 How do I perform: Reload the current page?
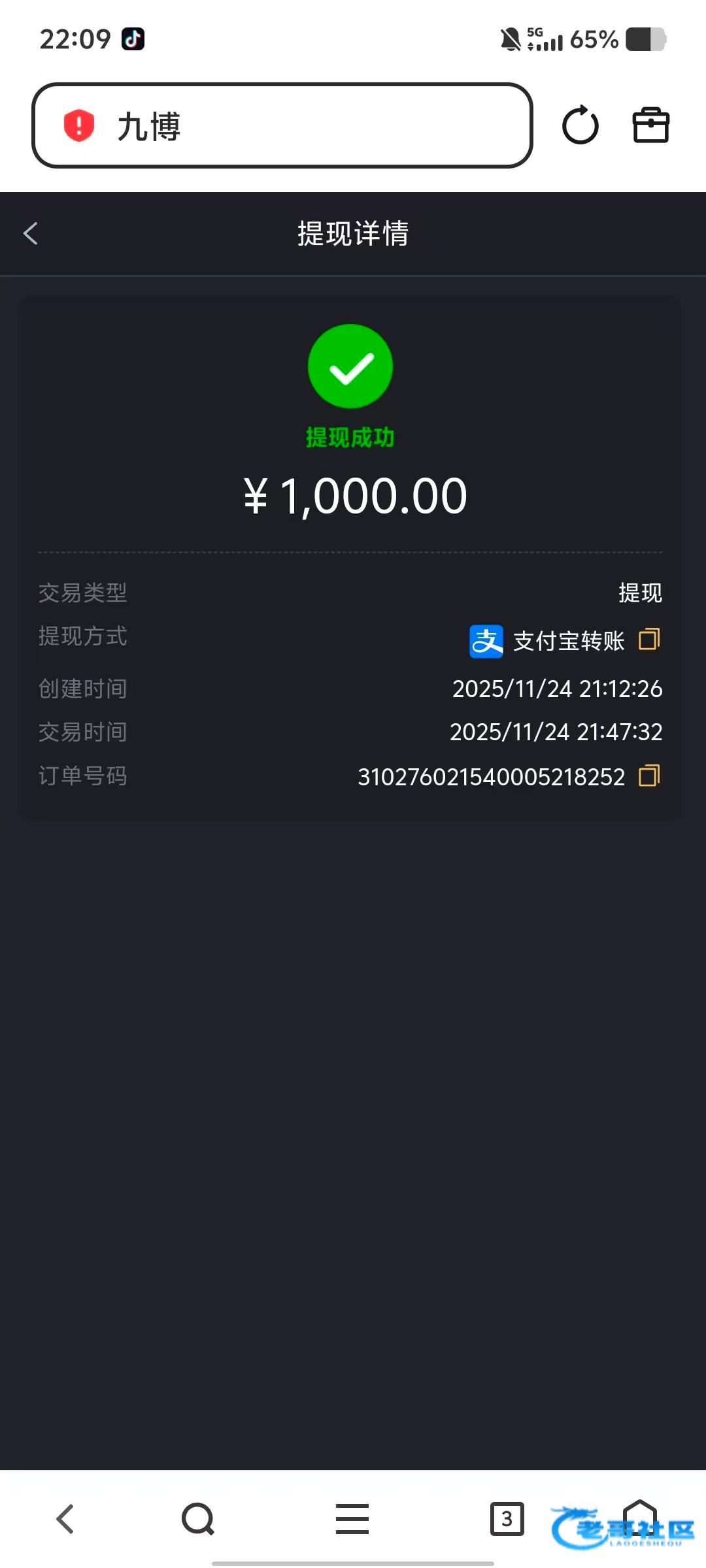tap(580, 125)
